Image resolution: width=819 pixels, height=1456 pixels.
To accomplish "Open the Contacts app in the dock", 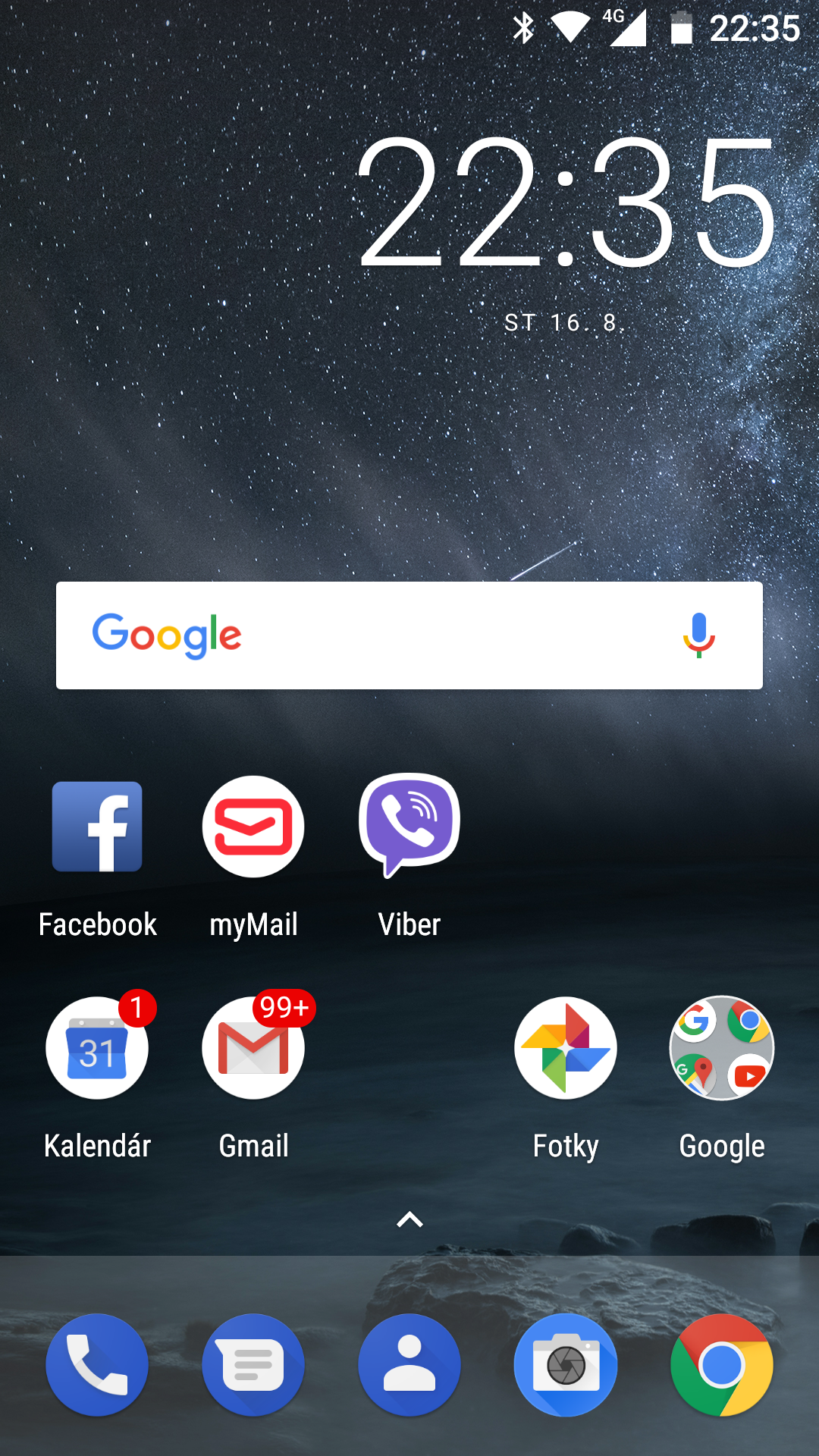I will [x=409, y=1365].
